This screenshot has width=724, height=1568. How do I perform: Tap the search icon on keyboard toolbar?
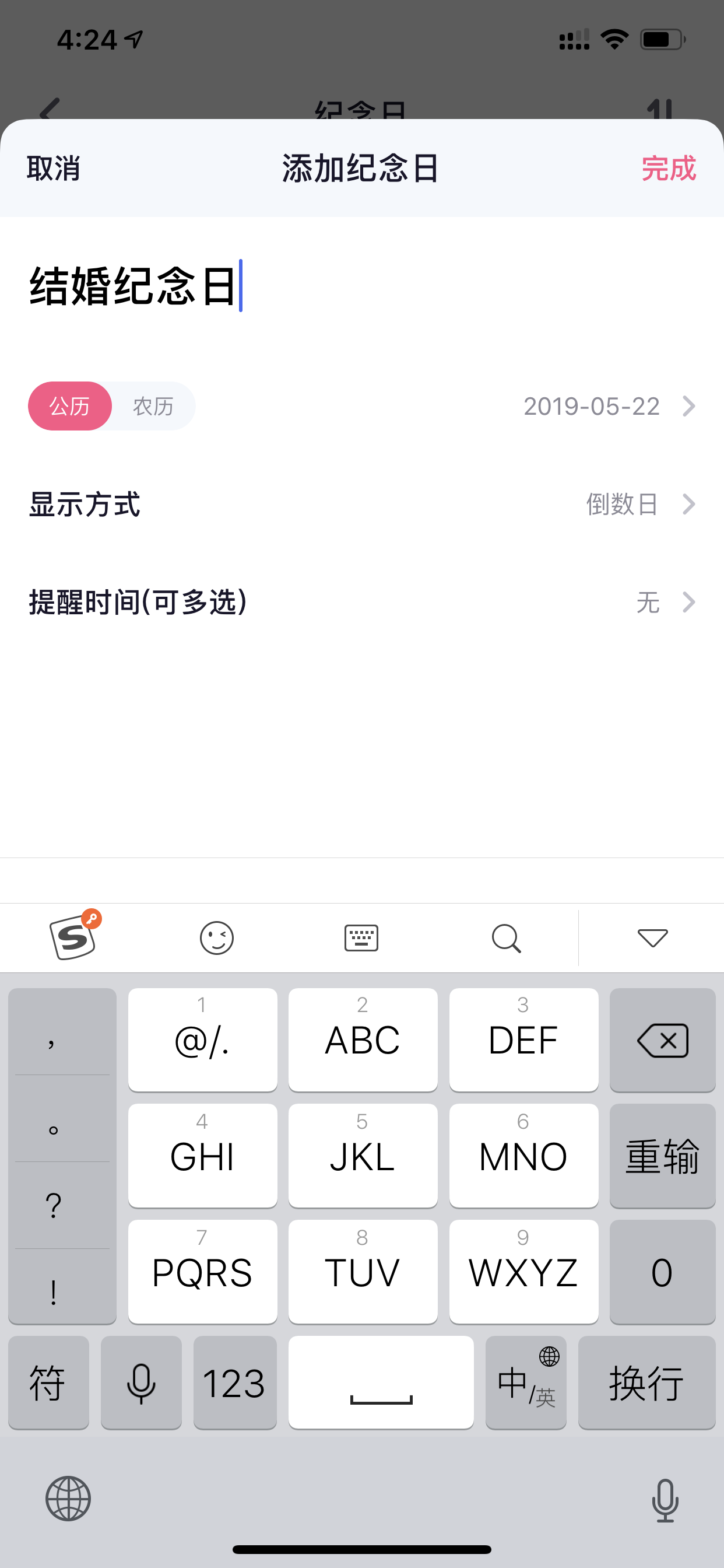(506, 938)
